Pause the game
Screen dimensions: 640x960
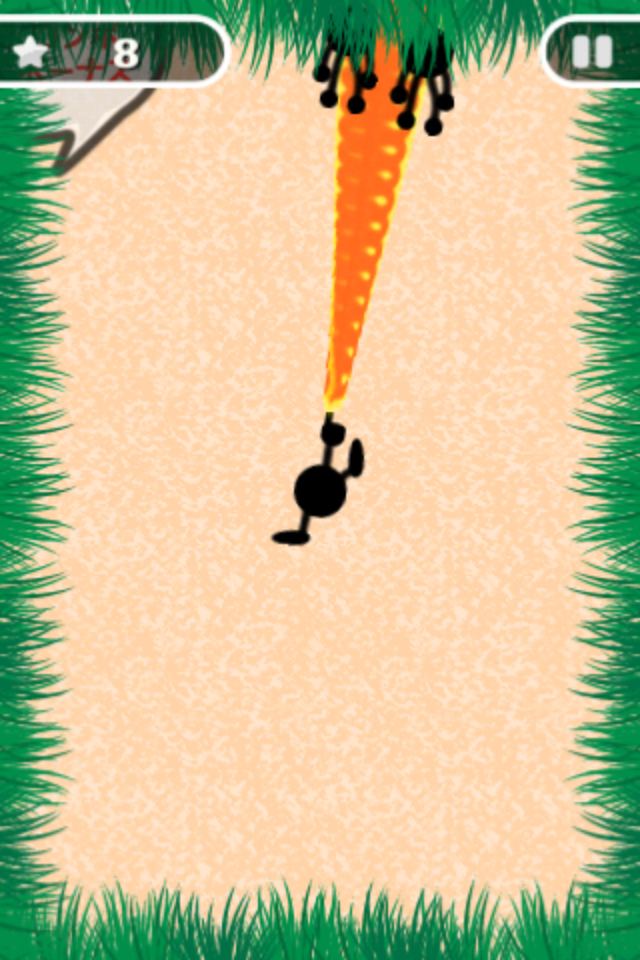(x=592, y=52)
